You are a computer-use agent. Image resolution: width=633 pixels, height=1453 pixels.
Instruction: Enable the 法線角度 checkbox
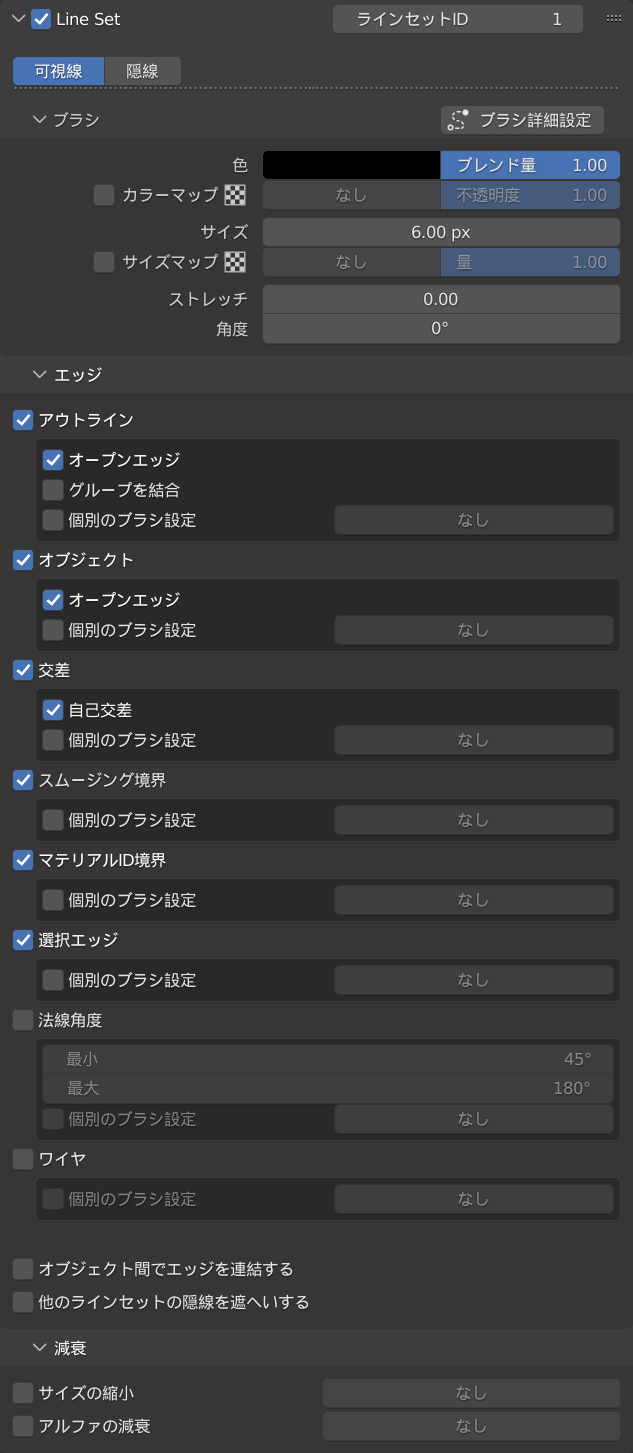23,1020
